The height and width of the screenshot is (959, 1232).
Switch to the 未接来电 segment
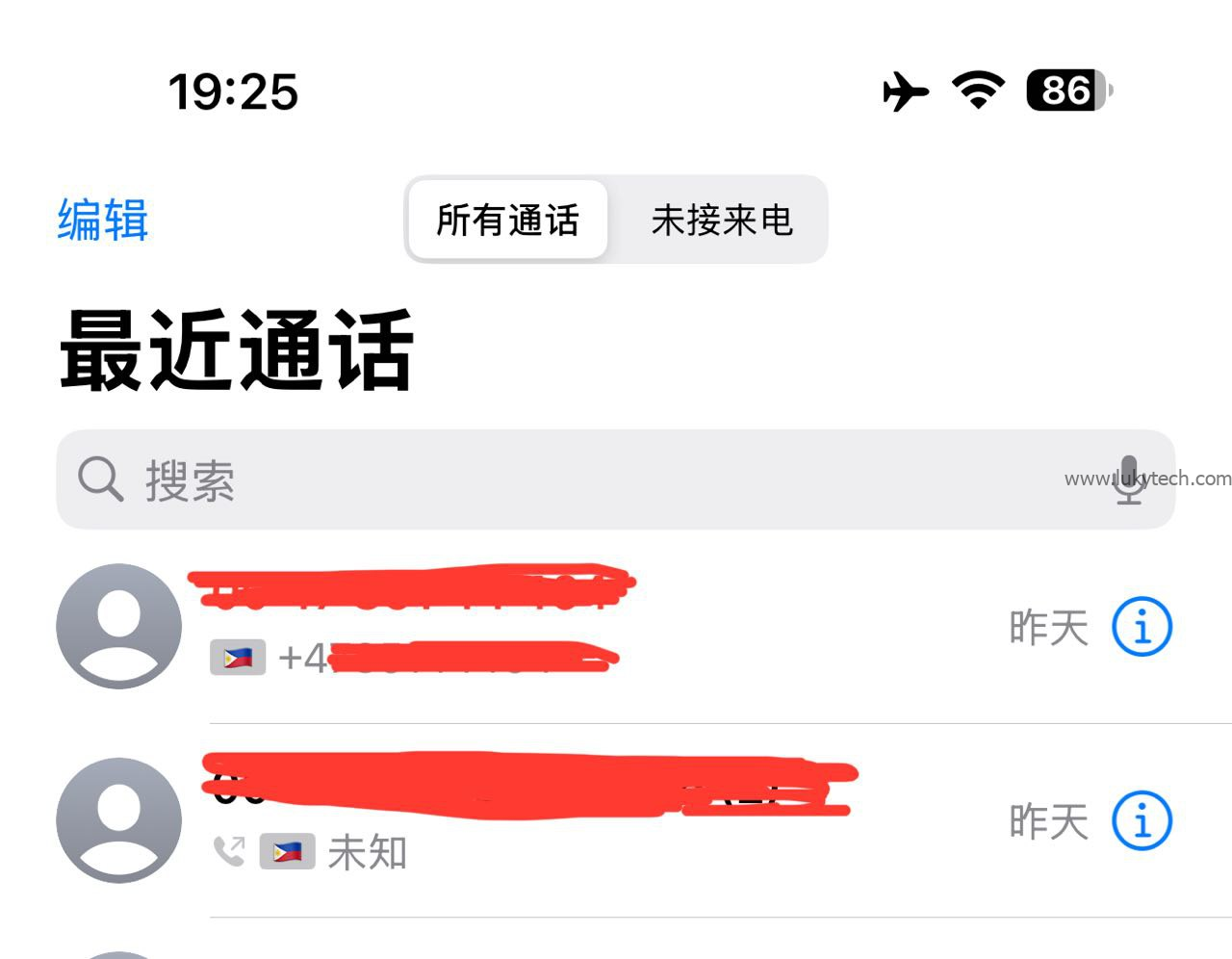(x=721, y=220)
